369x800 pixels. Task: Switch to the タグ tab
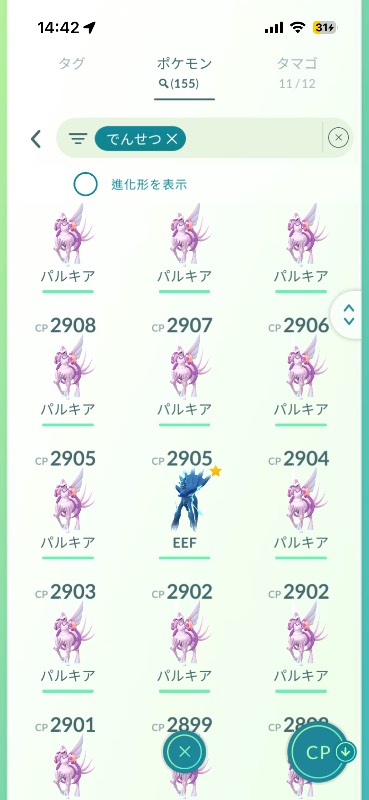pos(72,64)
